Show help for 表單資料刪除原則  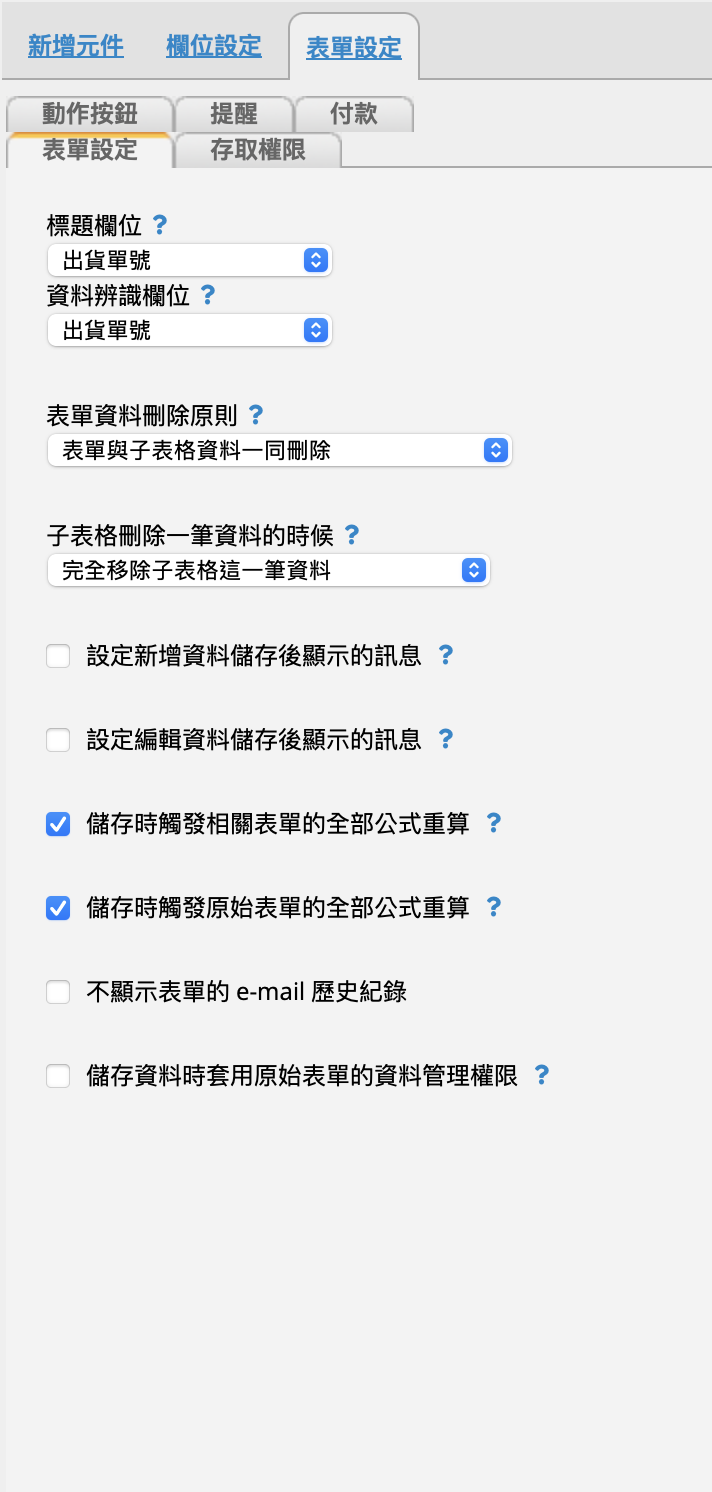coord(256,414)
